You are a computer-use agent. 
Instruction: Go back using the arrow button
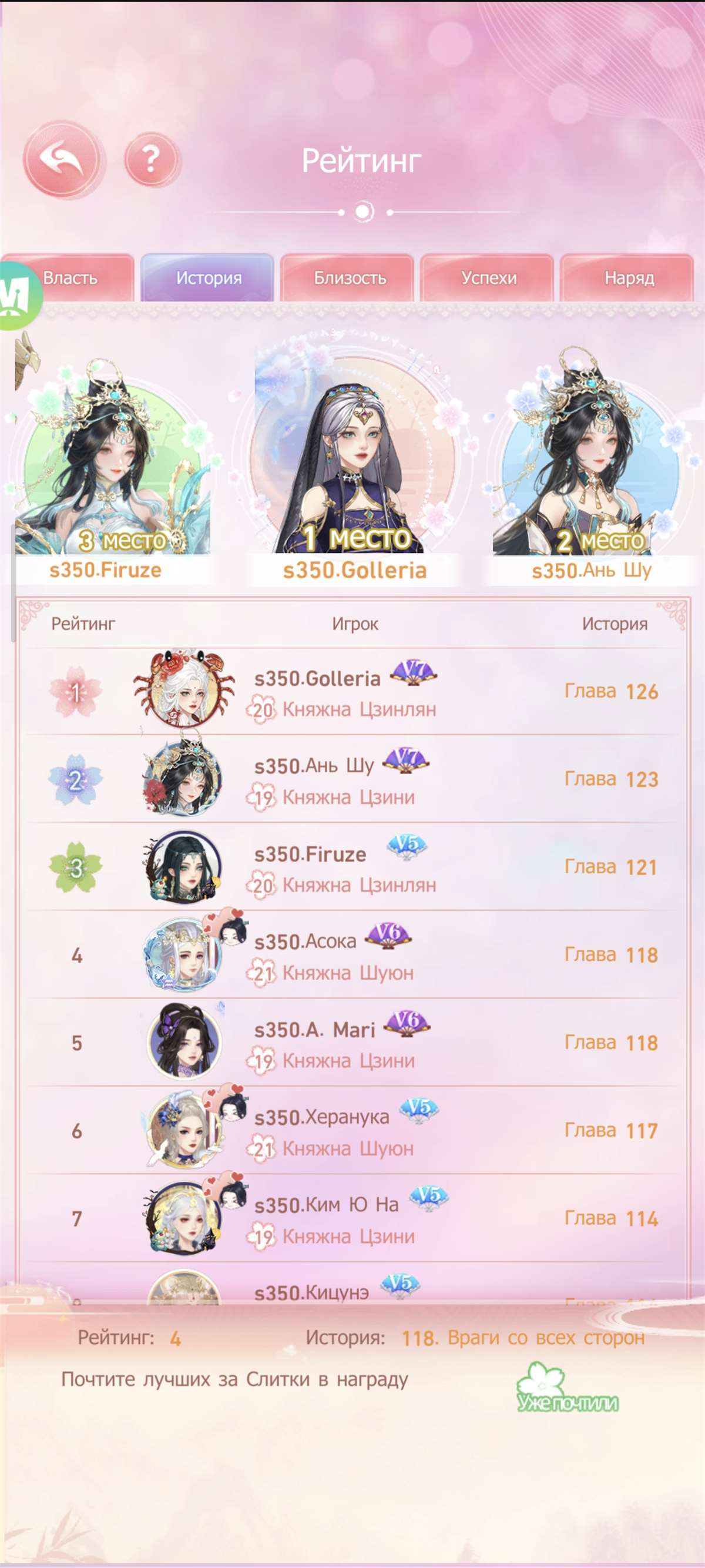click(62, 159)
